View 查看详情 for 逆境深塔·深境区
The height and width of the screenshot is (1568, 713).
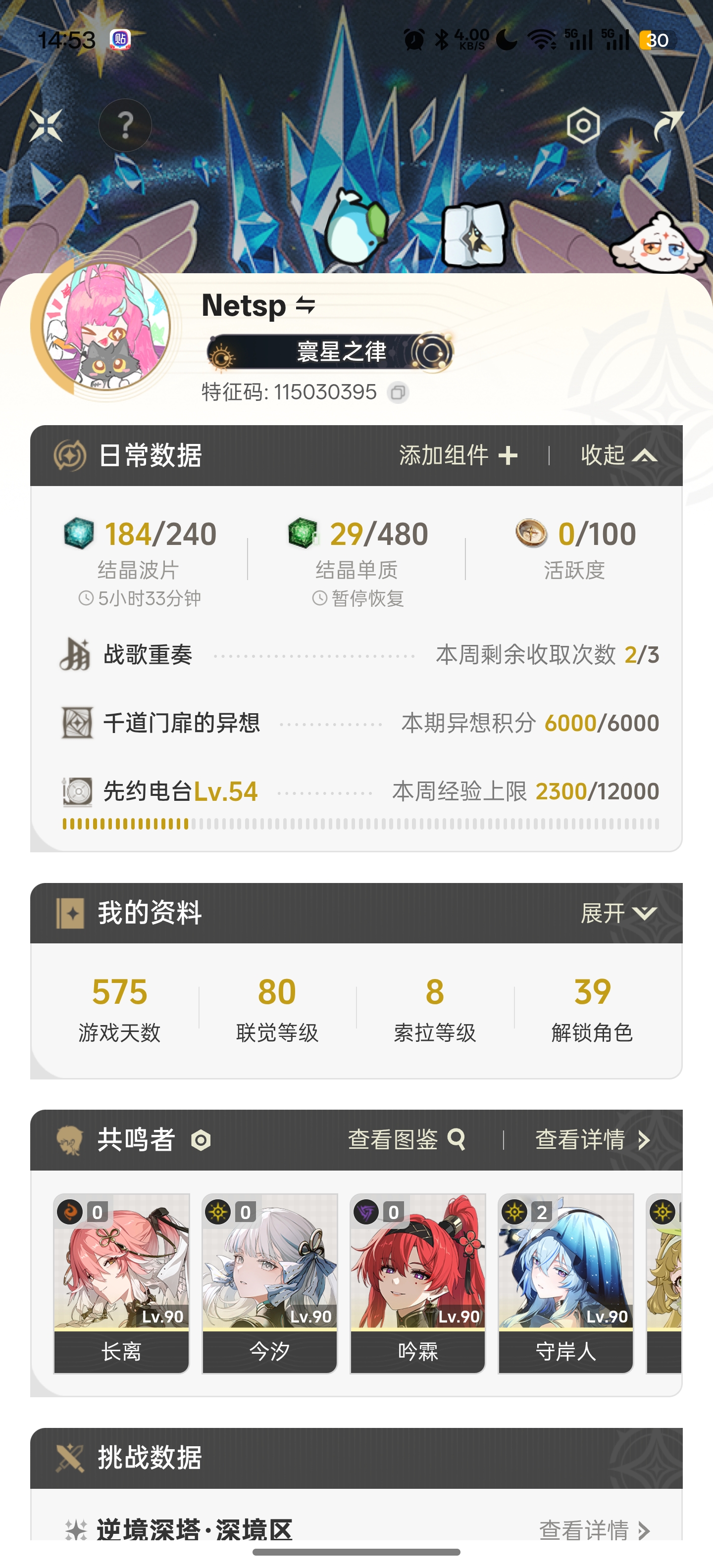(595, 1530)
